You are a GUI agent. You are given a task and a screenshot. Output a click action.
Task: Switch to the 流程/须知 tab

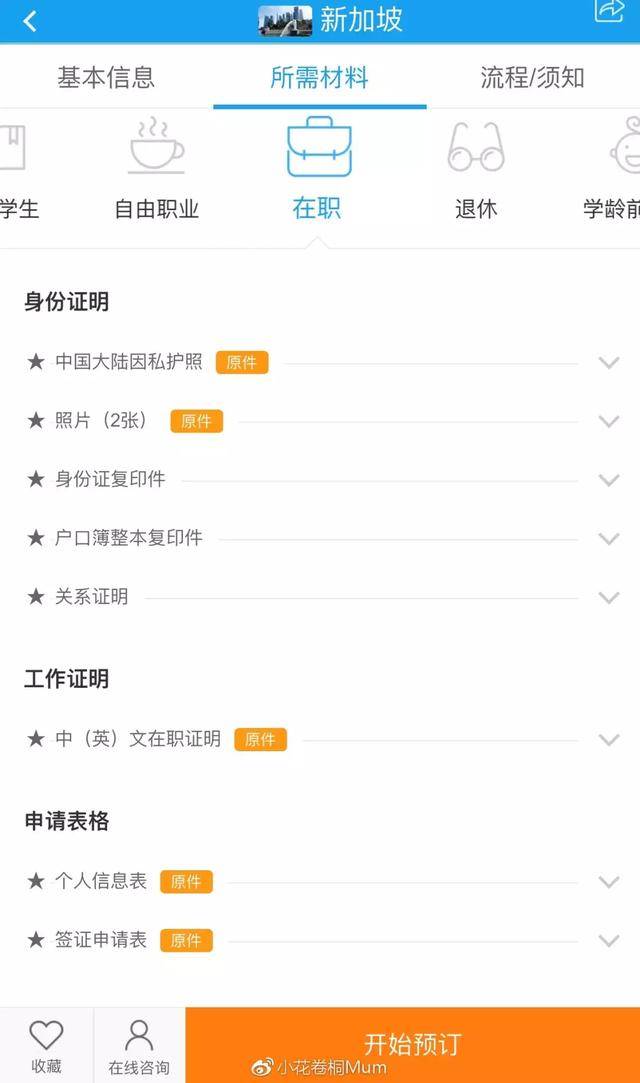tap(532, 77)
